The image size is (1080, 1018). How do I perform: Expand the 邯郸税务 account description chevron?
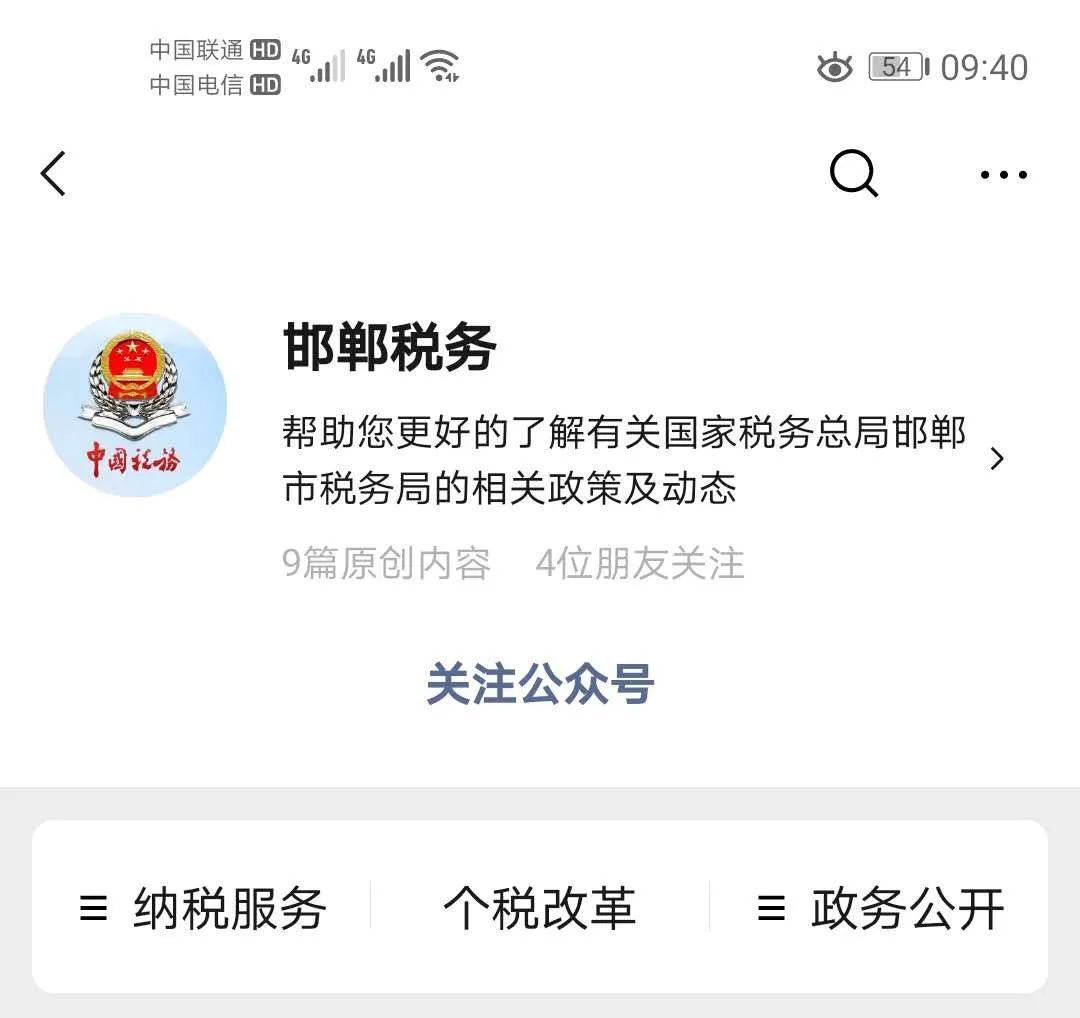click(x=996, y=459)
